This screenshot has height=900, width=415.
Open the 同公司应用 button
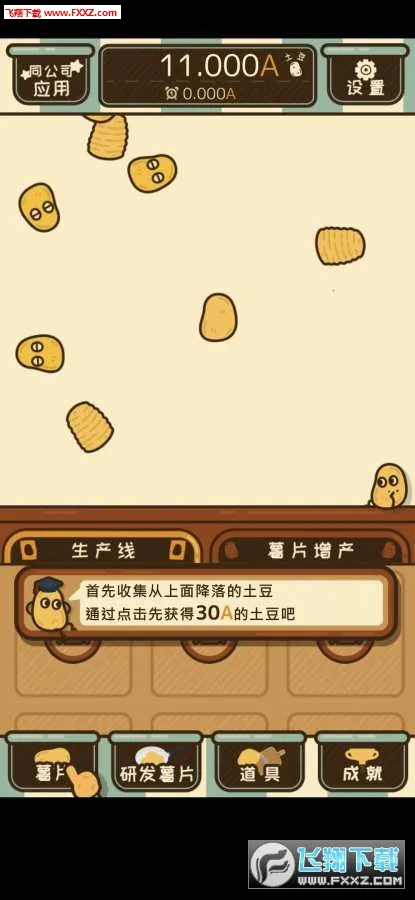tap(51, 76)
